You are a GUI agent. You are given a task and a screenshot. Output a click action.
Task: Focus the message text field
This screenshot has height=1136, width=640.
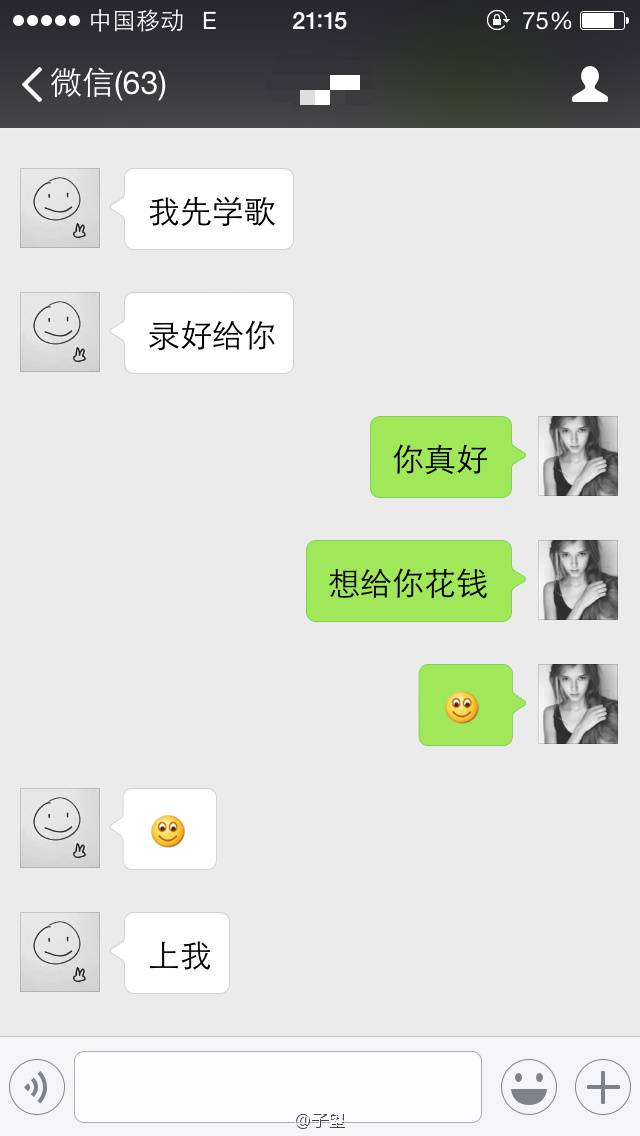tap(278, 1086)
